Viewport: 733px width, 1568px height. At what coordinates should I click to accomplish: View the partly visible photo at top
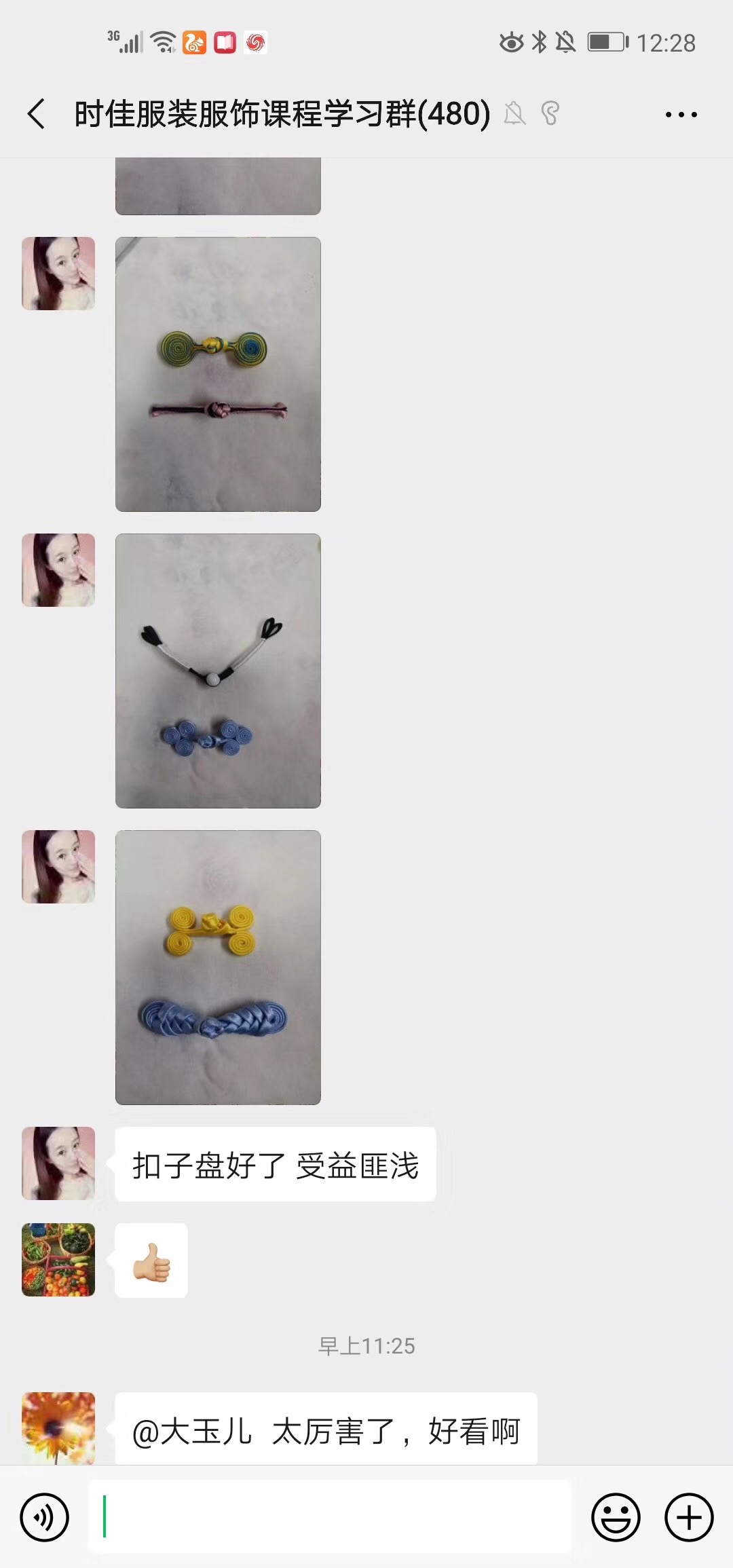coord(218,187)
